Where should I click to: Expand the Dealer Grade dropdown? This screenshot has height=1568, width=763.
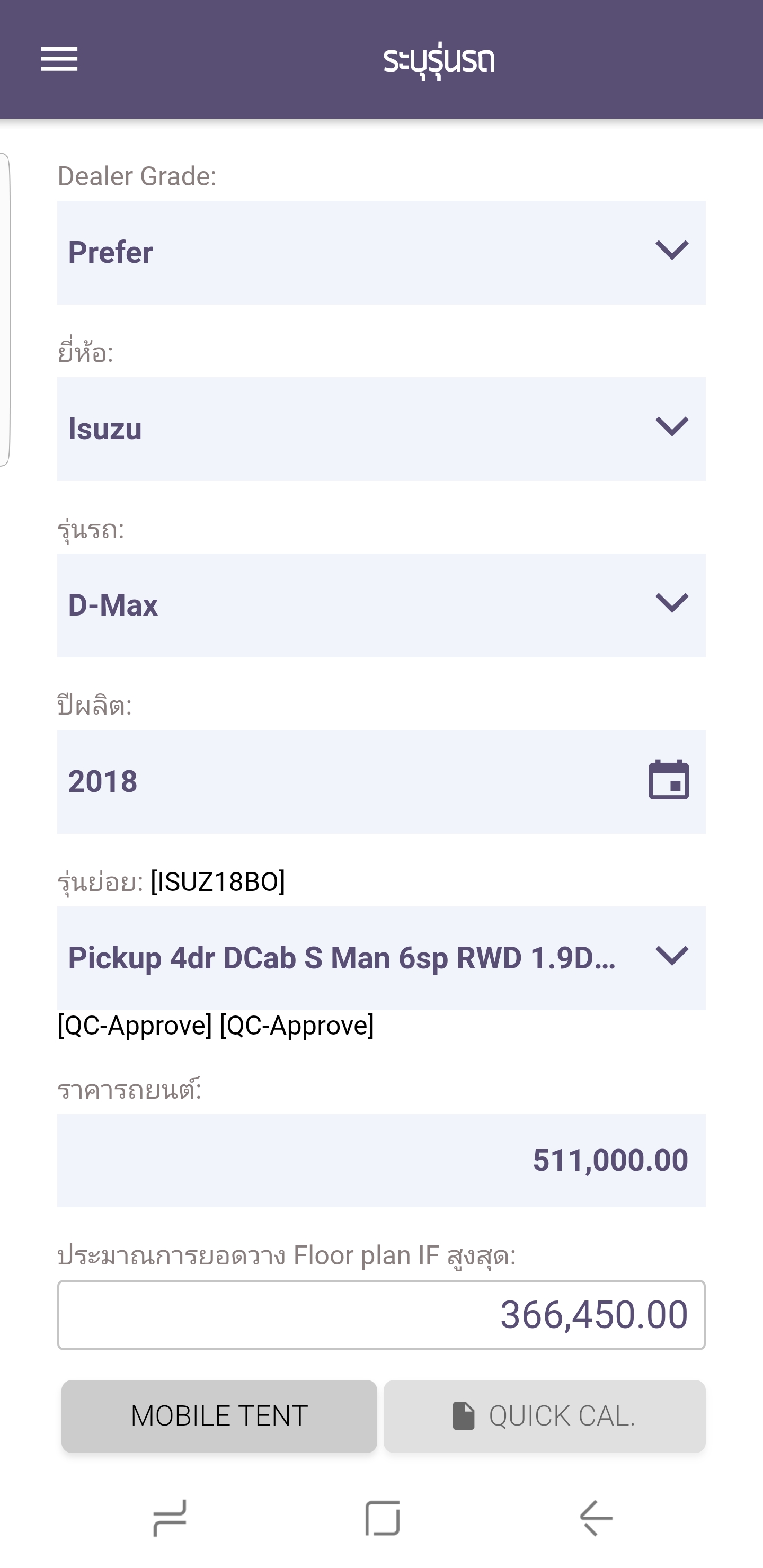tap(381, 252)
